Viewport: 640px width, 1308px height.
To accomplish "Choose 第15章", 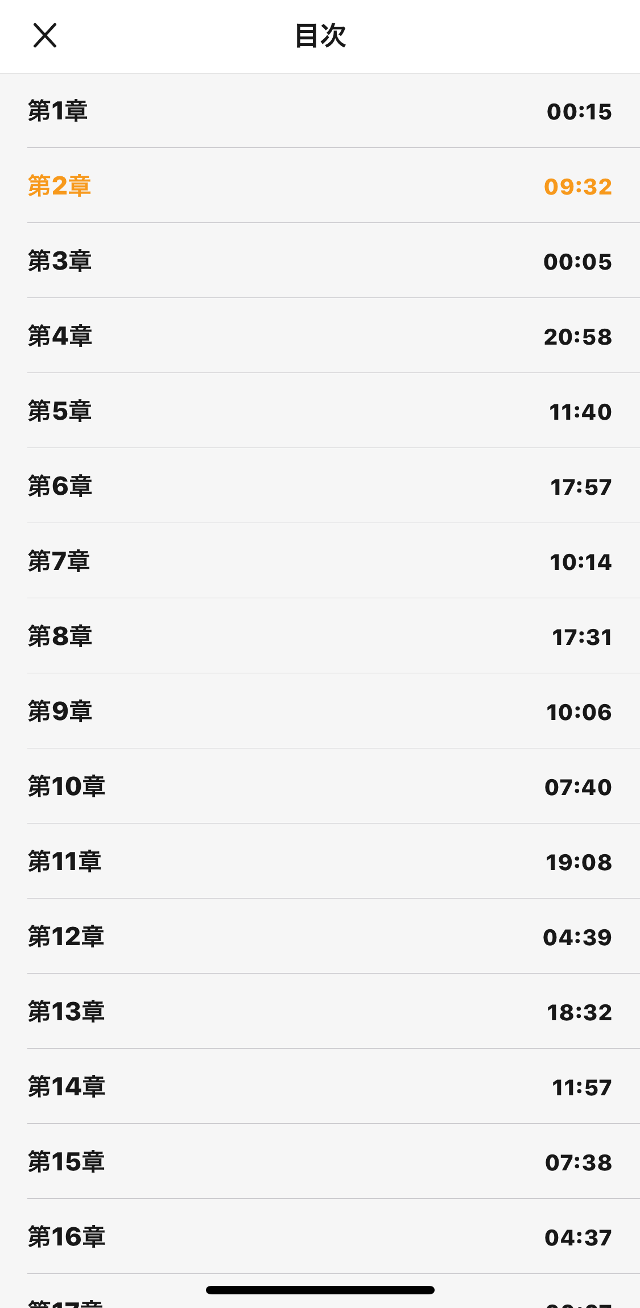I will [66, 1161].
